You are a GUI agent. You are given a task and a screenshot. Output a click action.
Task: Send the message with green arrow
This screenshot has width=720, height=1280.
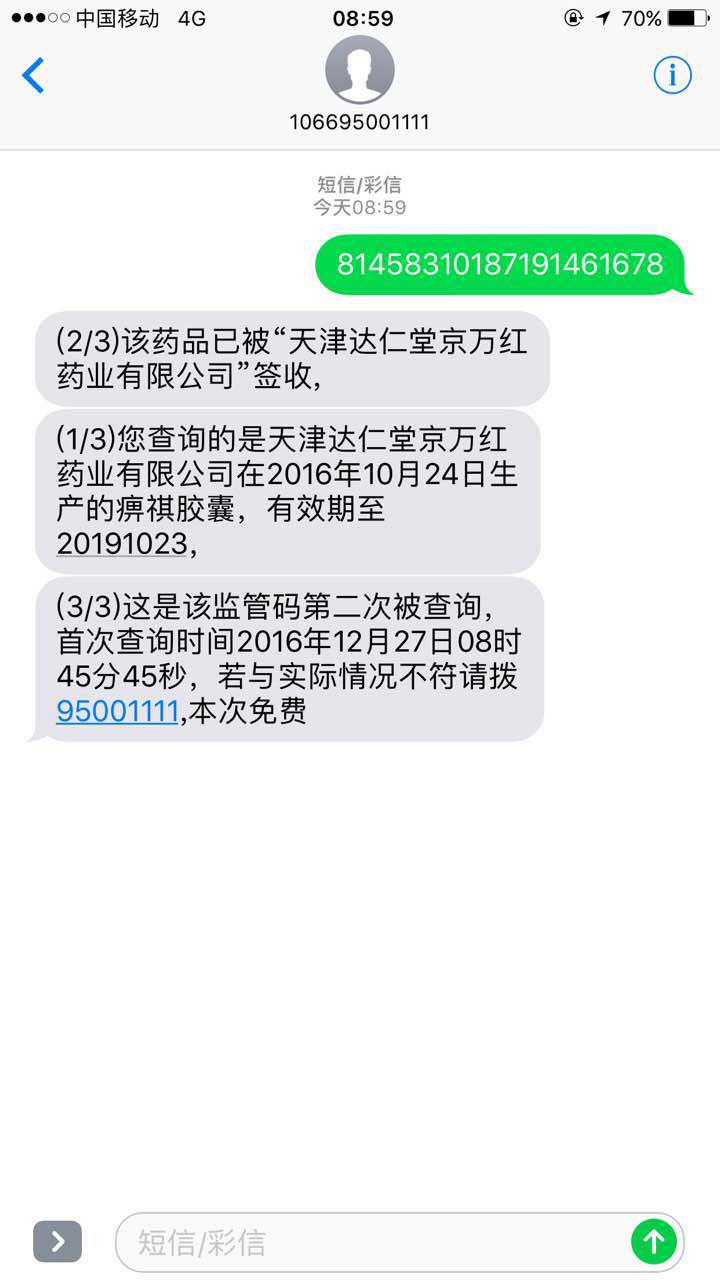(x=654, y=1242)
